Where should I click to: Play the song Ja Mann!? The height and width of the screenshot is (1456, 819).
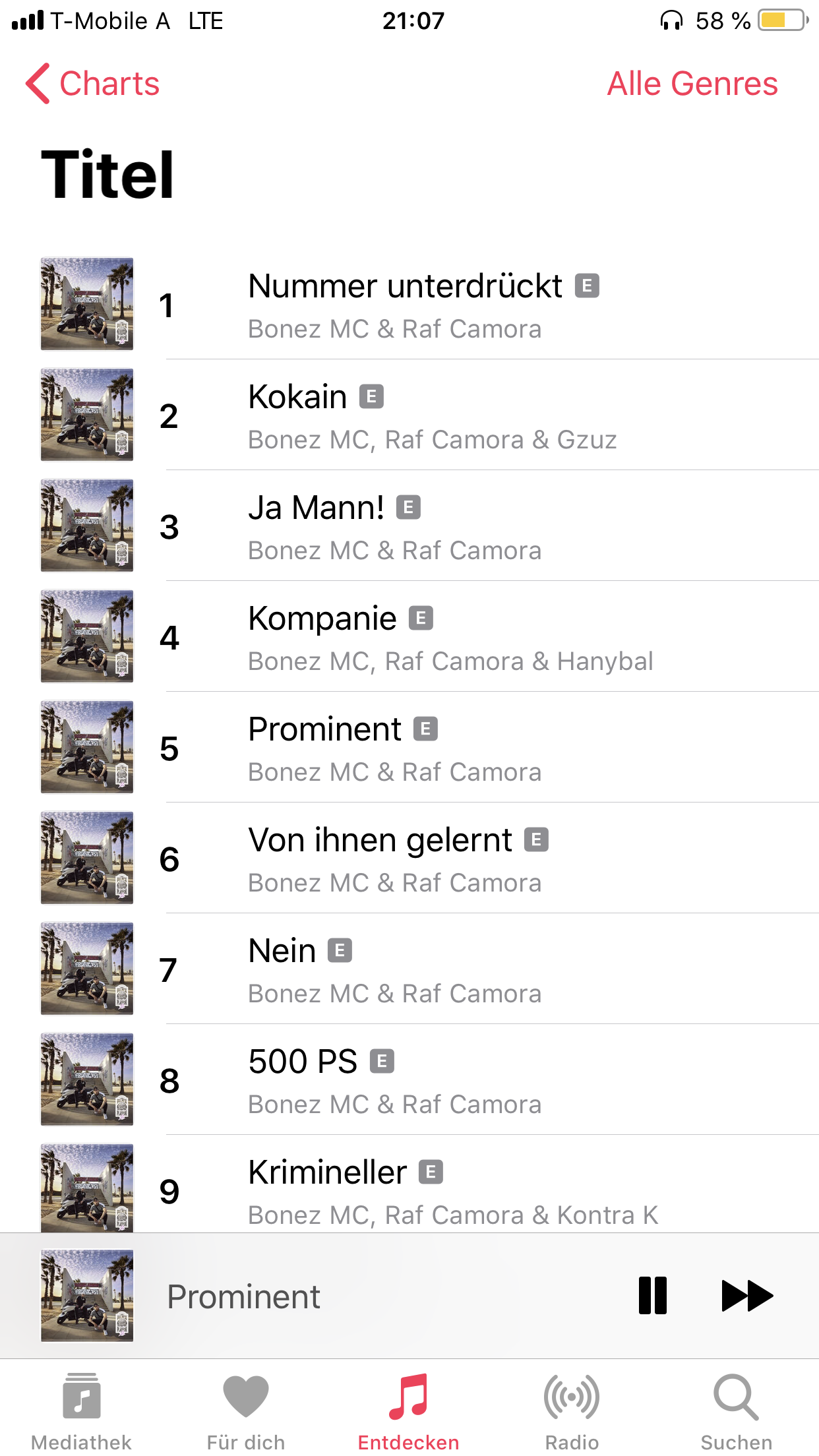[x=409, y=526]
